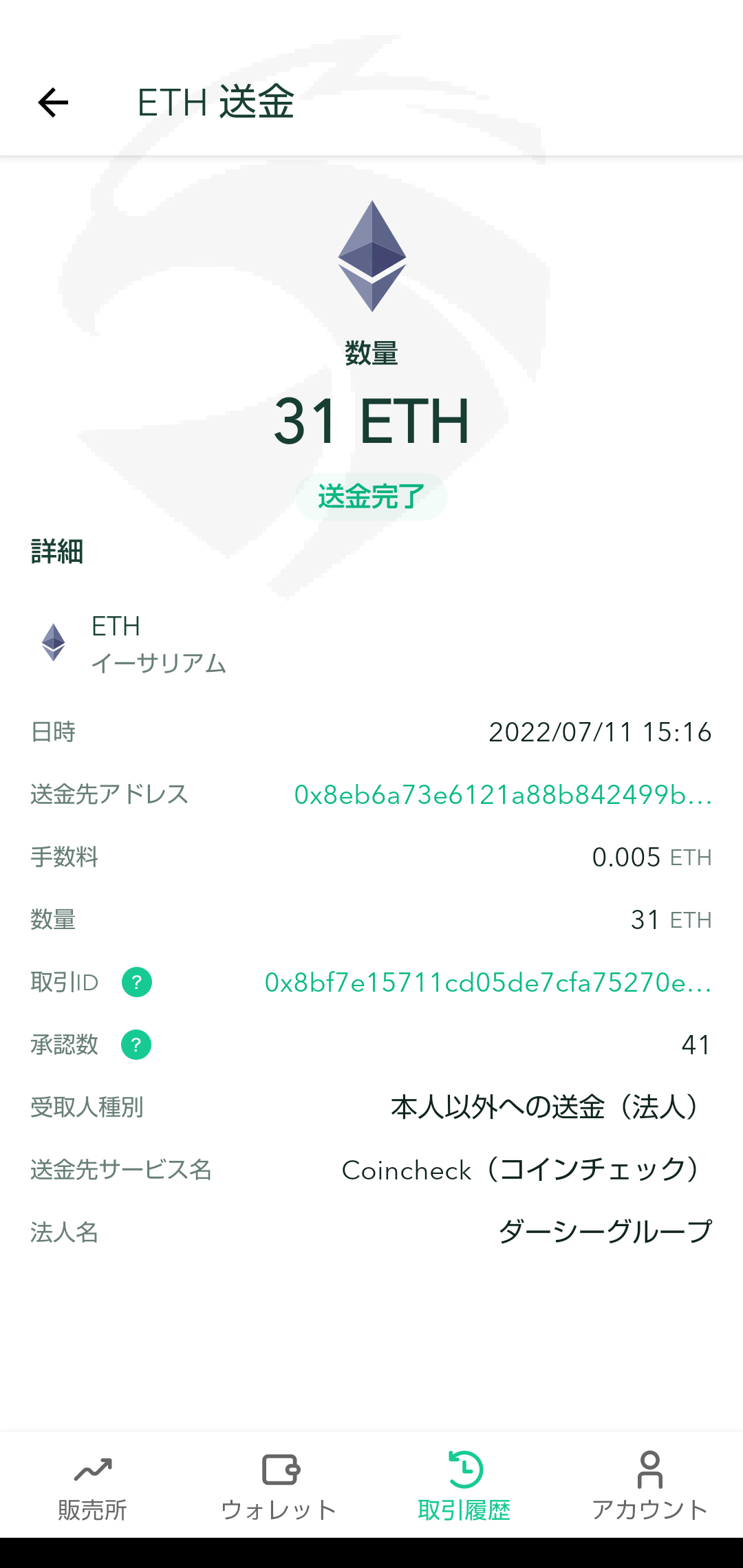Tap the help icon next to 承認数

[136, 1045]
